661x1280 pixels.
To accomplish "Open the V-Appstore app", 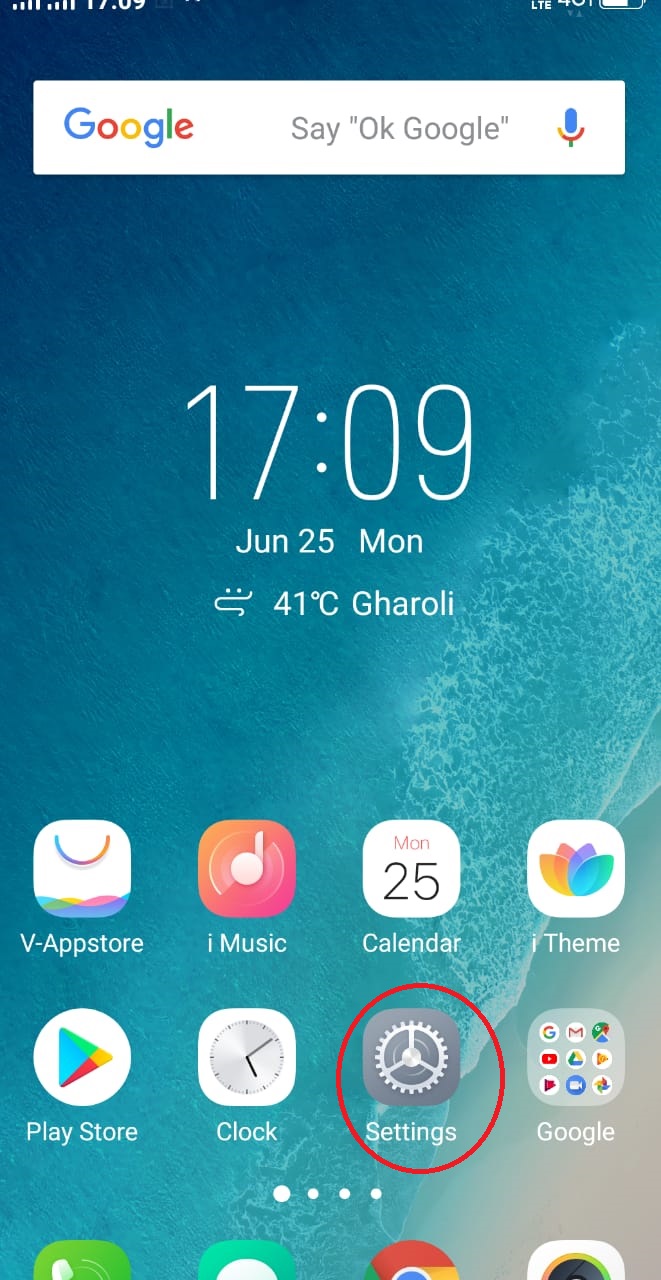I will tap(82, 869).
